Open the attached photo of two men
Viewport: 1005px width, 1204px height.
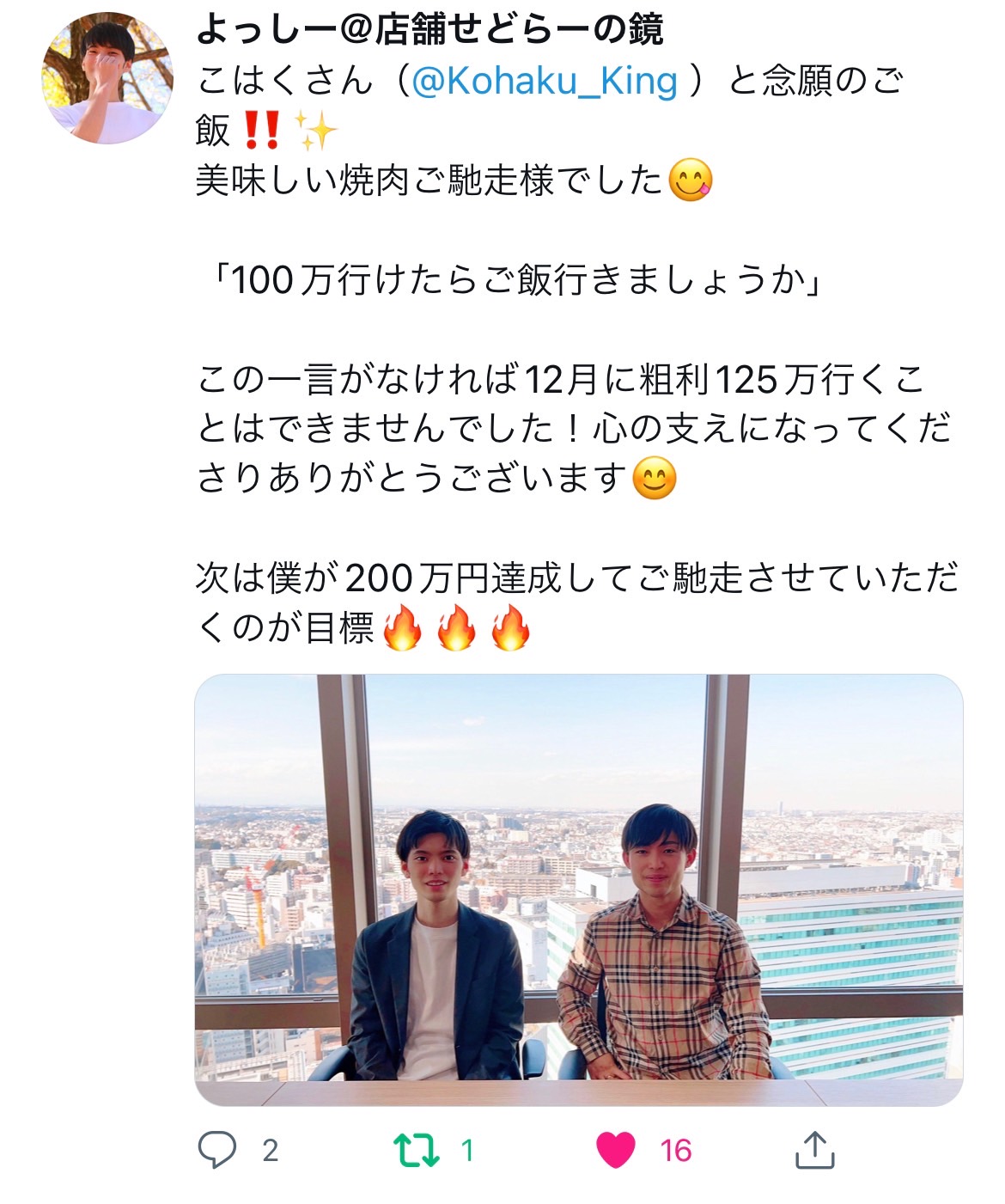[x=578, y=889]
